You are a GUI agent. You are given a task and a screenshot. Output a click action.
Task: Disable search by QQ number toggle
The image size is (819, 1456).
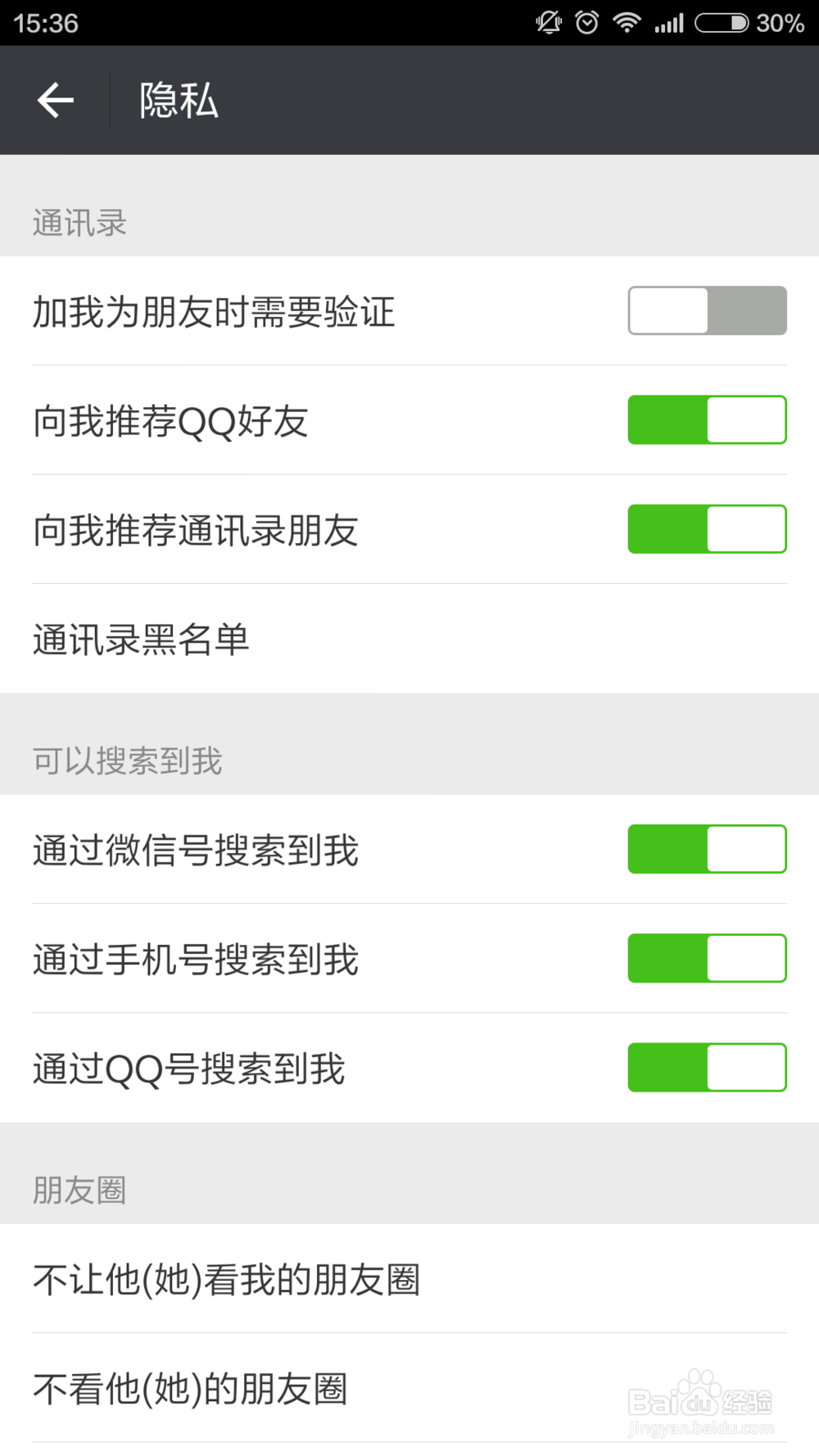tap(707, 1067)
